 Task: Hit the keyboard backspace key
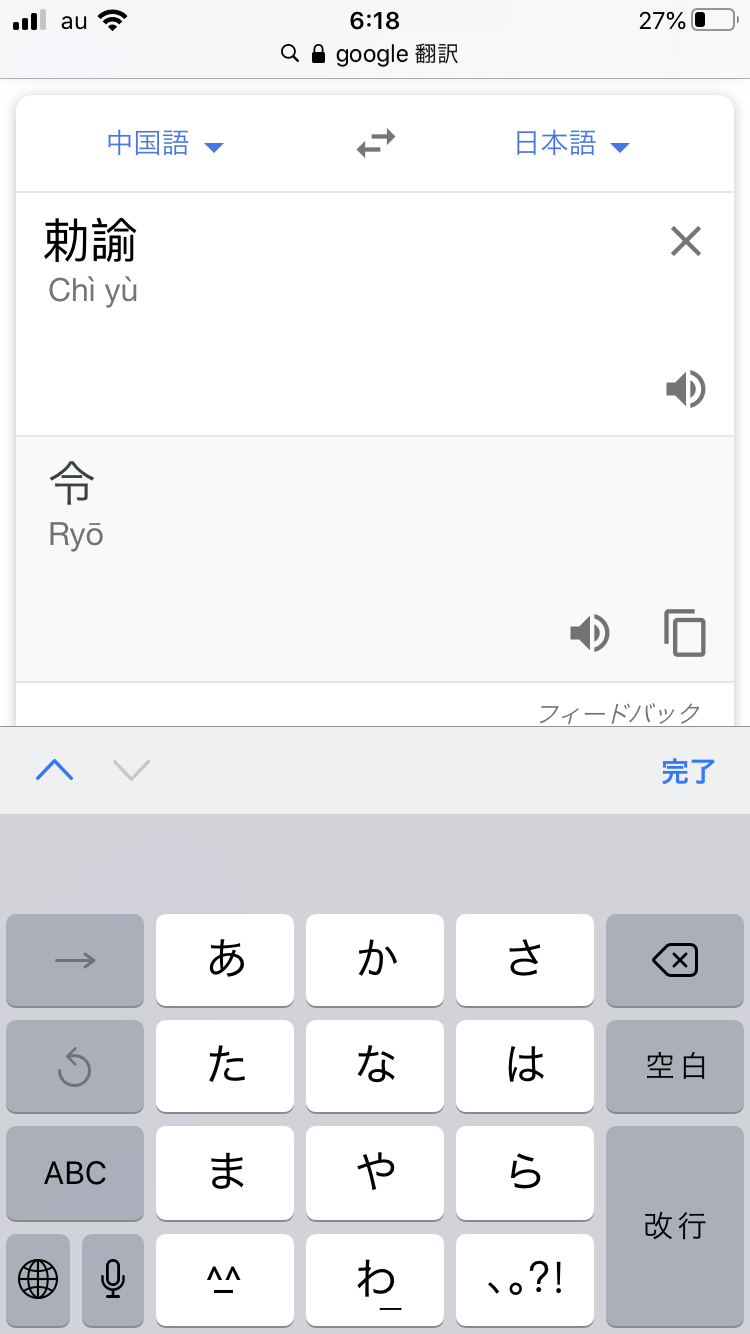(675, 961)
